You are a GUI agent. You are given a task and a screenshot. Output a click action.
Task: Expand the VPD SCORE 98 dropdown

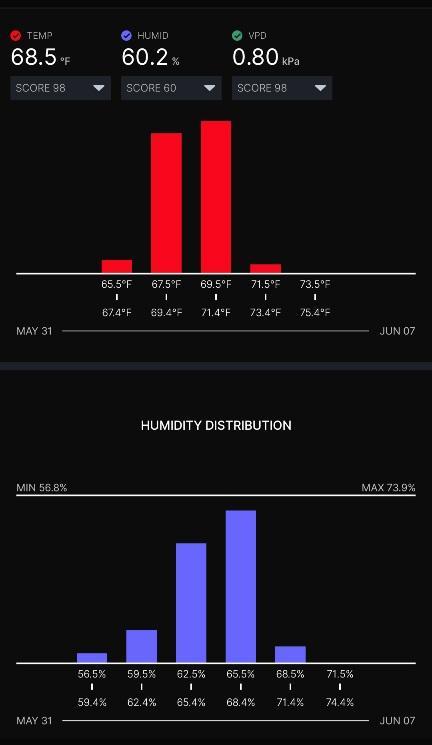(x=282, y=88)
